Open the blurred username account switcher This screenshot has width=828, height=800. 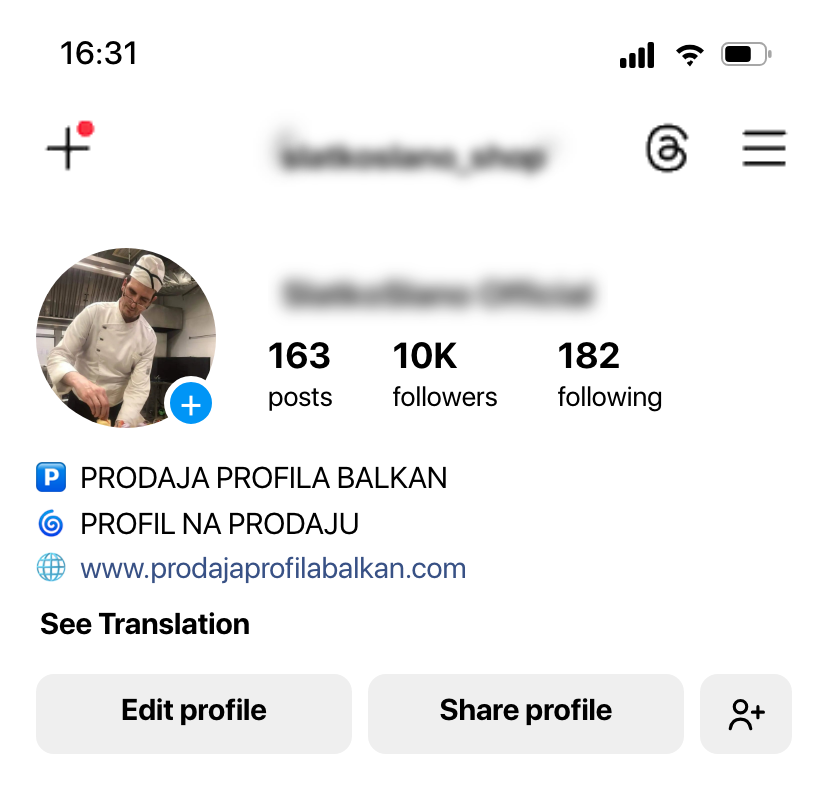tap(414, 156)
